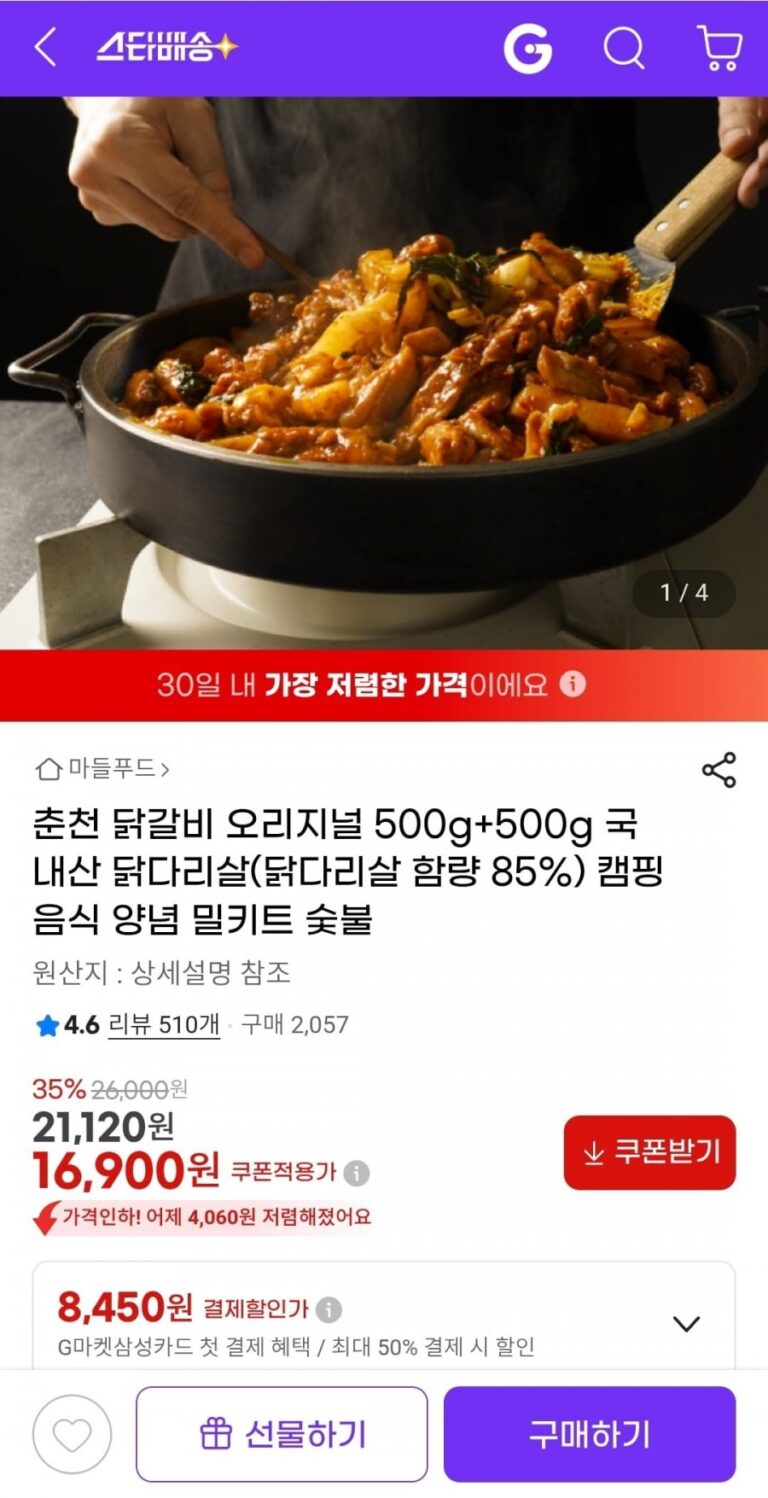The image size is (768, 1498).
Task: Open the shopping cart
Action: click(x=719, y=48)
